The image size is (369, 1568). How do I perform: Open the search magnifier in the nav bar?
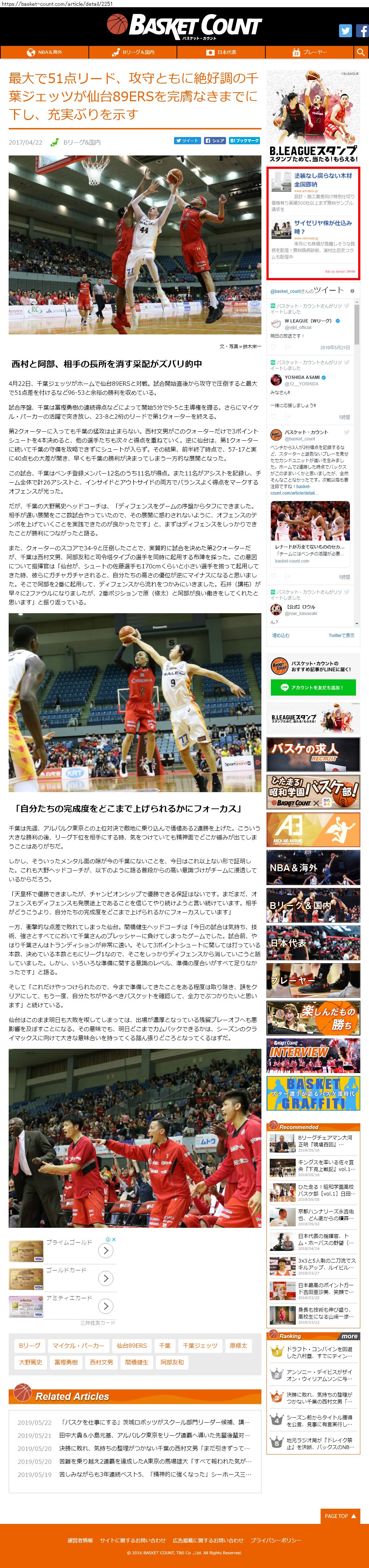click(x=360, y=52)
